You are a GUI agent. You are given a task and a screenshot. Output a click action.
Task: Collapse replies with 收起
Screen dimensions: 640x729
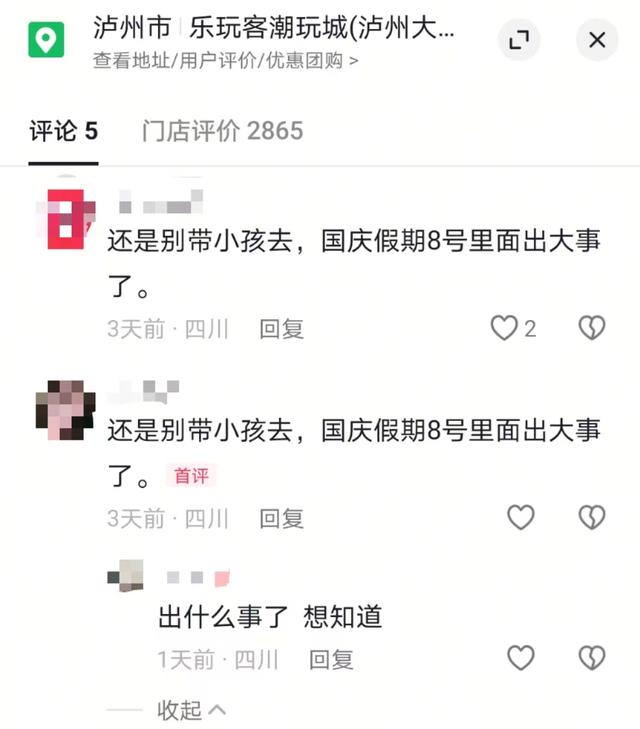191,710
